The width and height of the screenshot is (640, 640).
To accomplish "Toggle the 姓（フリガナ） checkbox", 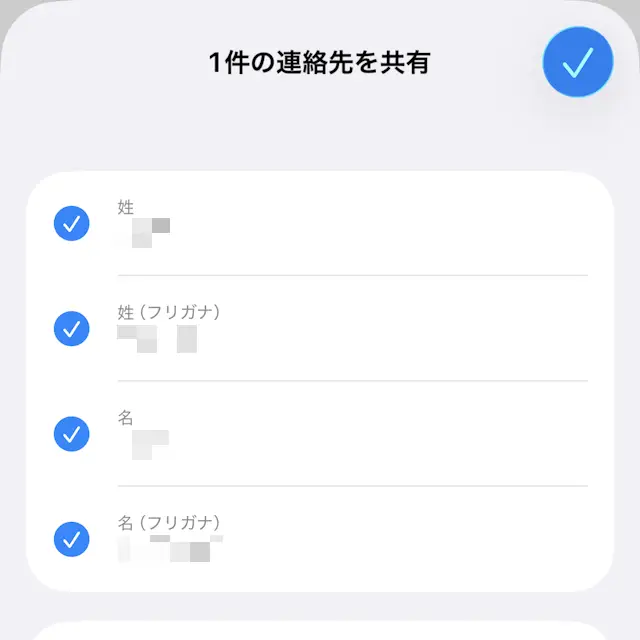I will click(x=71, y=328).
